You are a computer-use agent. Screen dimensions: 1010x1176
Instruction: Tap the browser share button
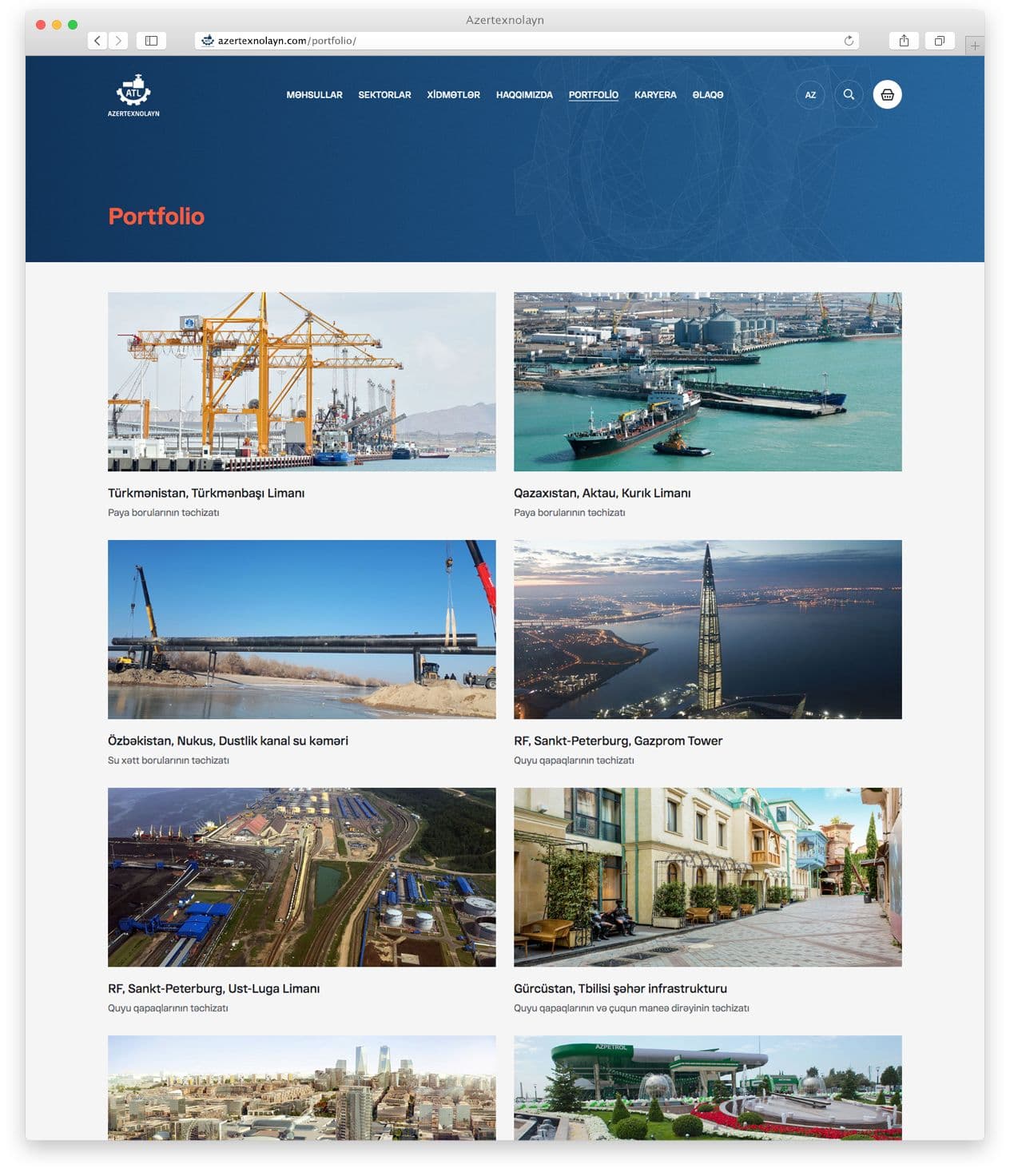(904, 41)
